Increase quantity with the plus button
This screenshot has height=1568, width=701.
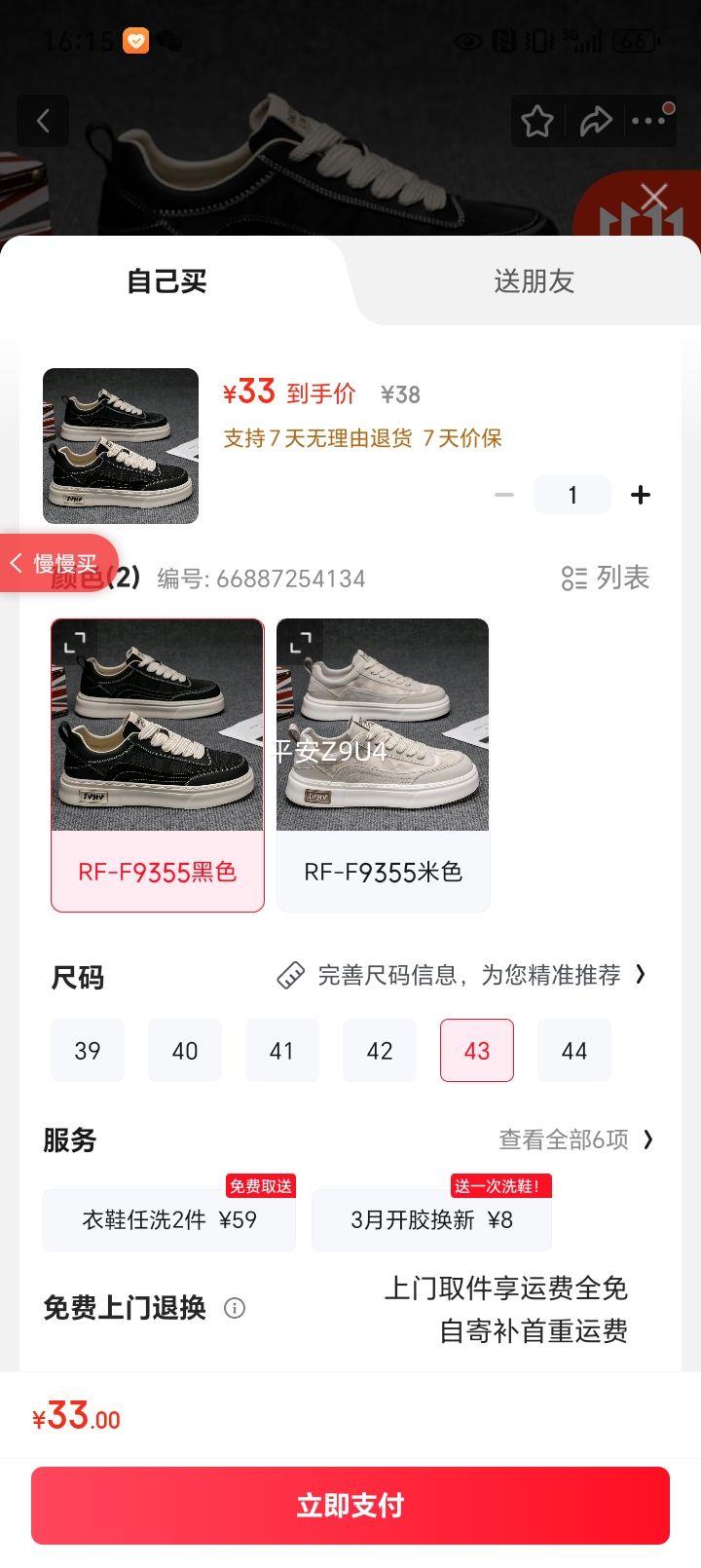click(x=640, y=495)
